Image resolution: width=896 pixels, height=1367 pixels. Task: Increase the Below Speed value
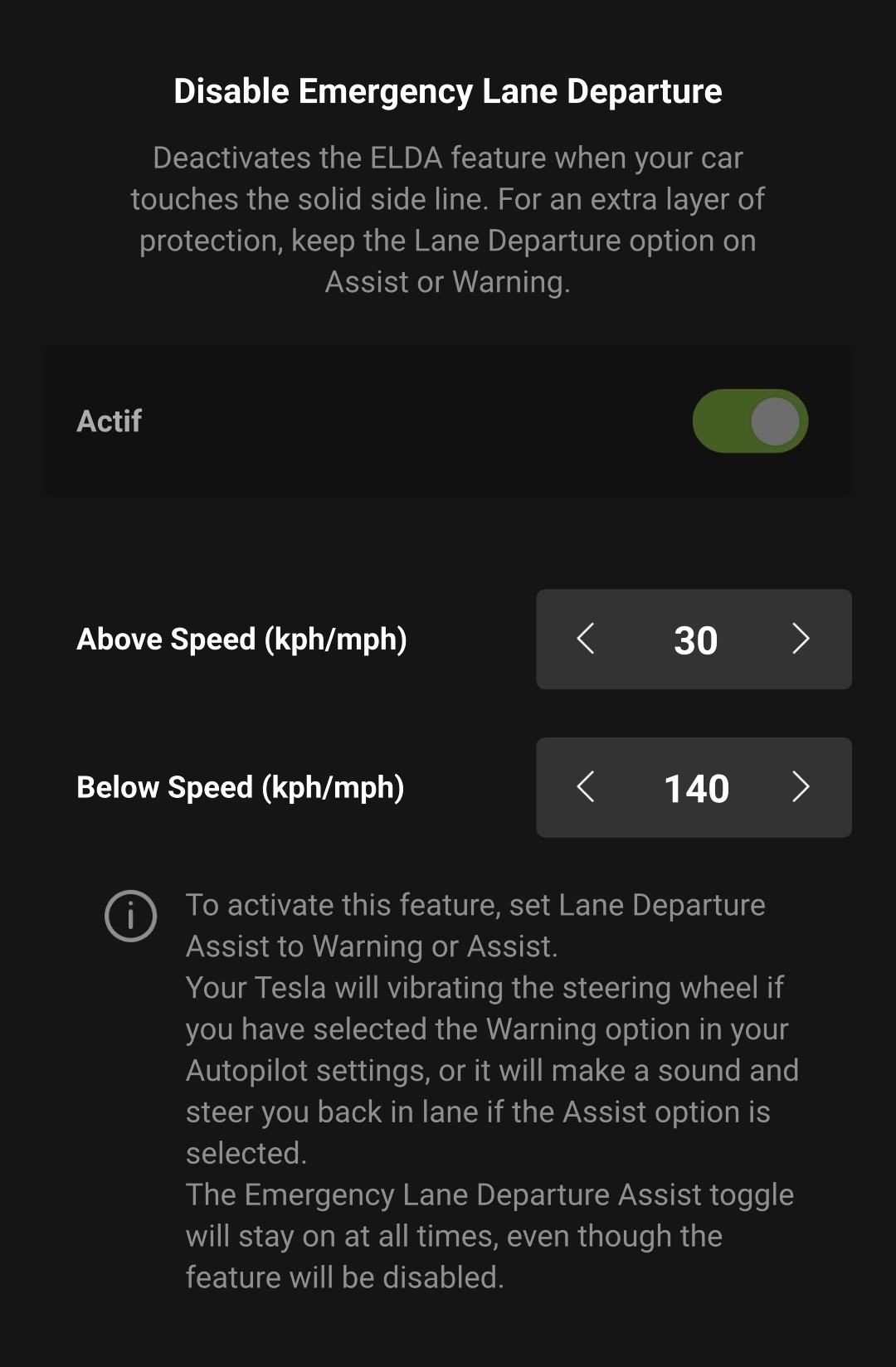[x=801, y=786]
